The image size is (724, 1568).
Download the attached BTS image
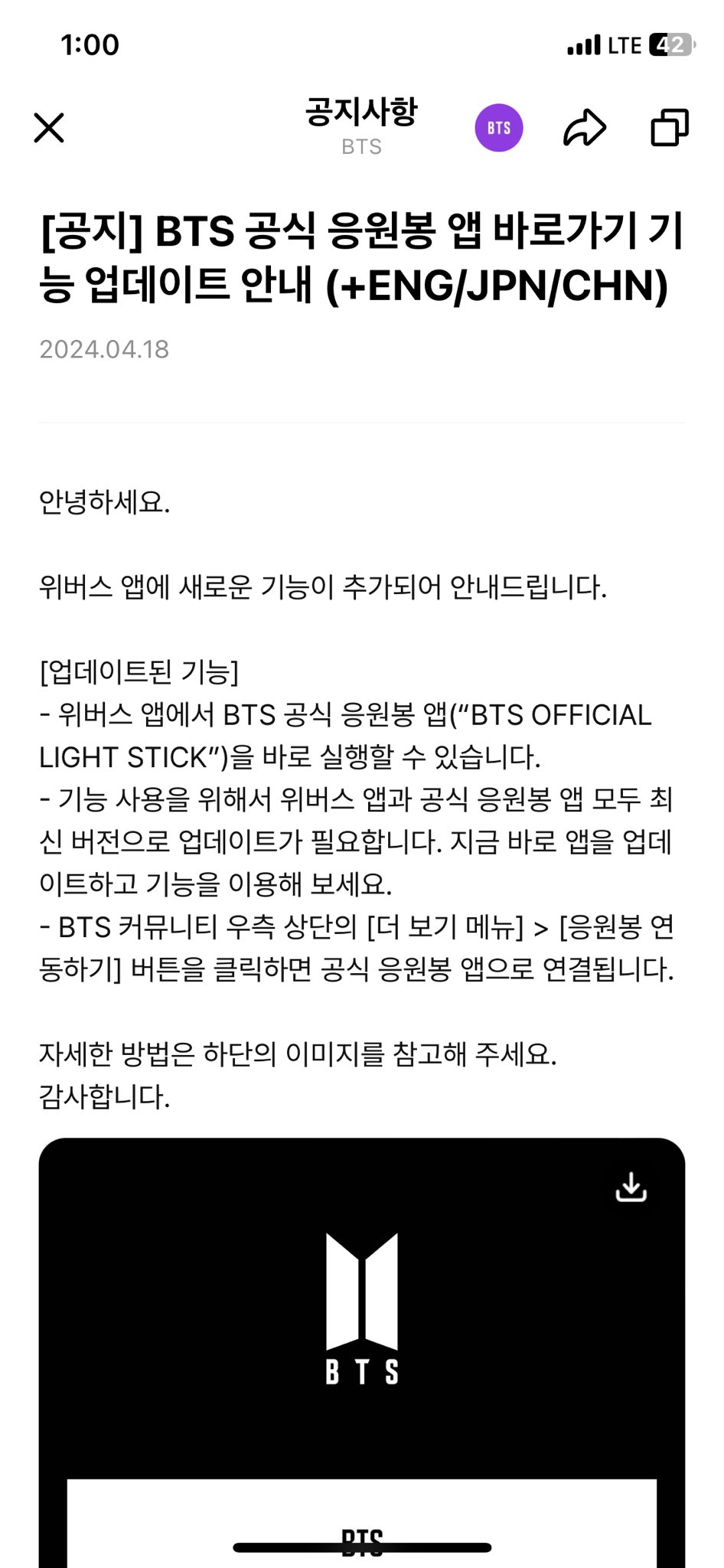tap(631, 1187)
